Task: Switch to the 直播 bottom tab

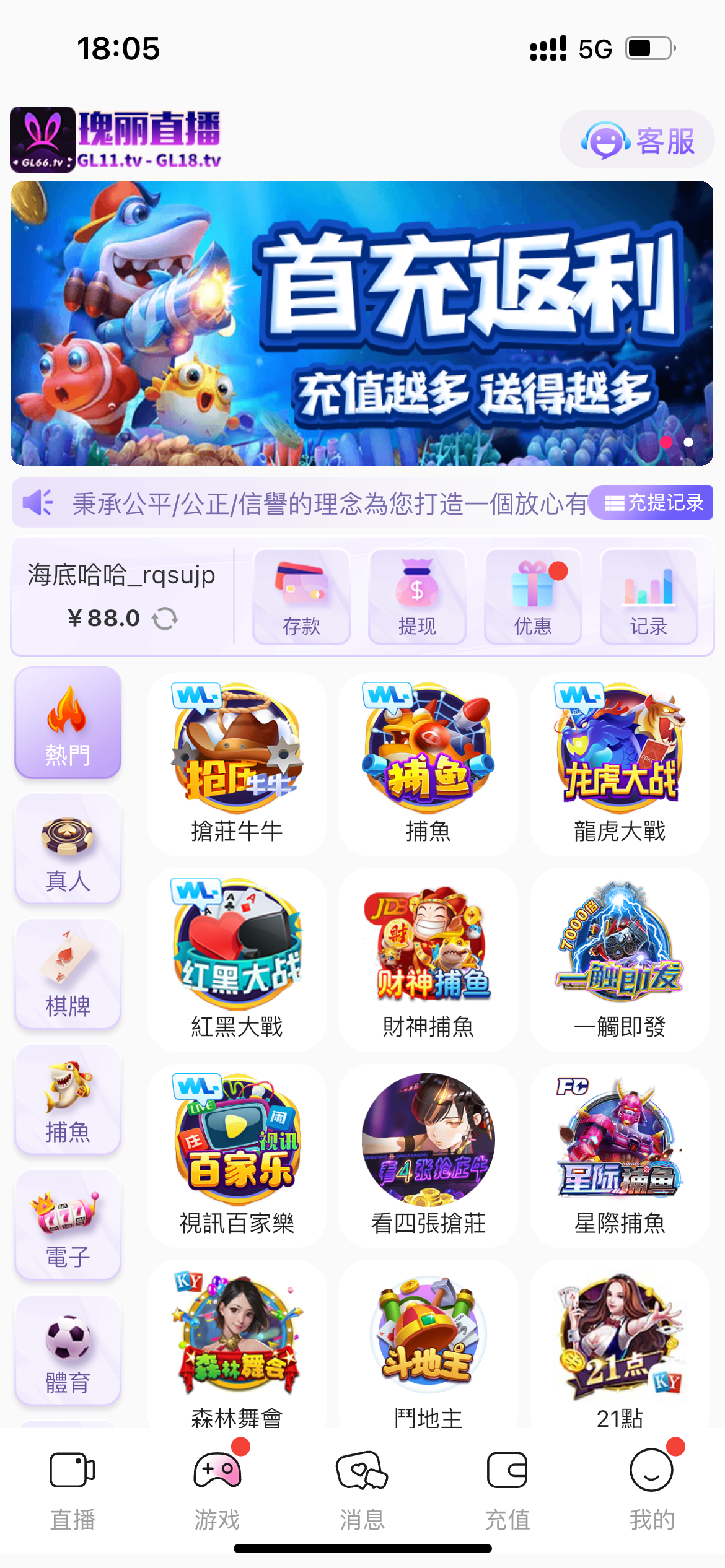Action: [72, 1486]
